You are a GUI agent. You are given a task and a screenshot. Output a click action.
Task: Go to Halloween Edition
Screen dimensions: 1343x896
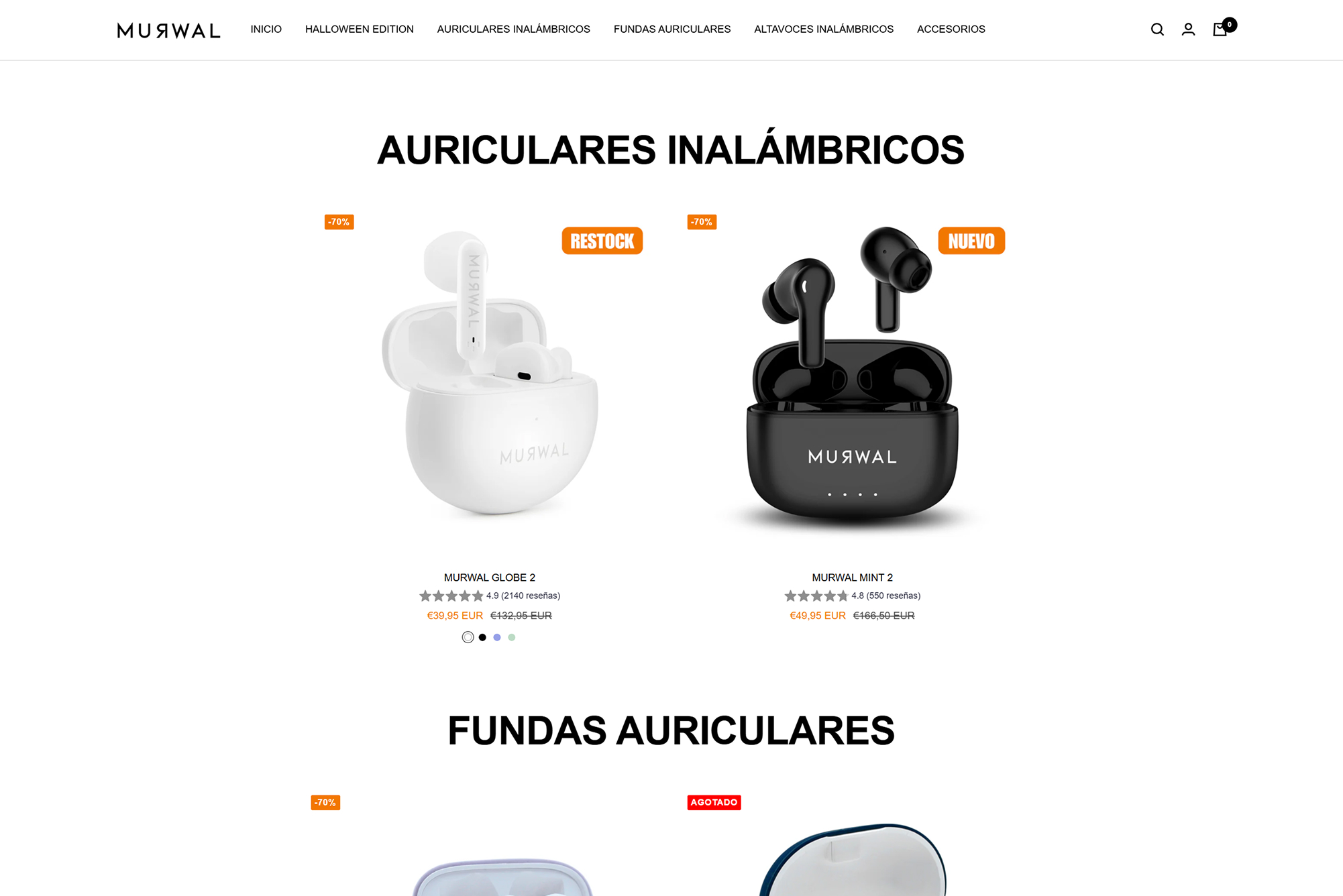[359, 30]
